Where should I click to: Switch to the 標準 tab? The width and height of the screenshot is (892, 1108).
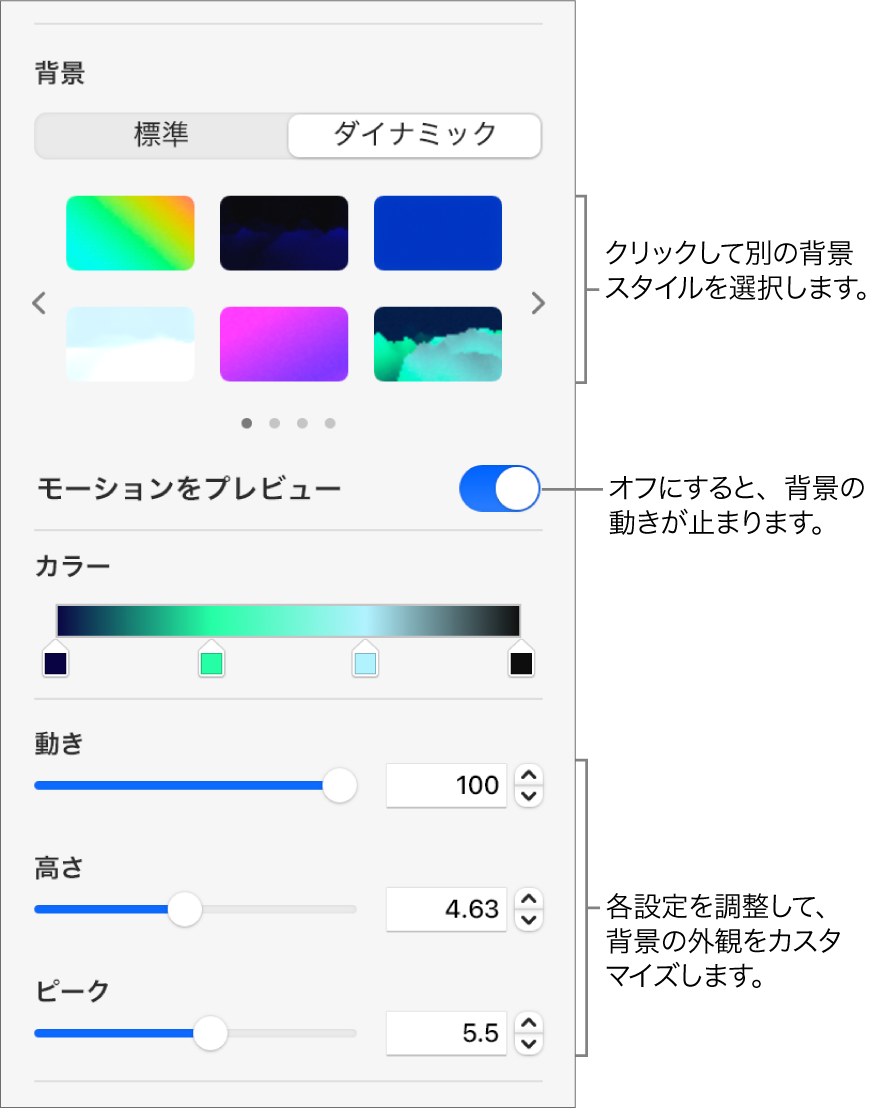(160, 136)
